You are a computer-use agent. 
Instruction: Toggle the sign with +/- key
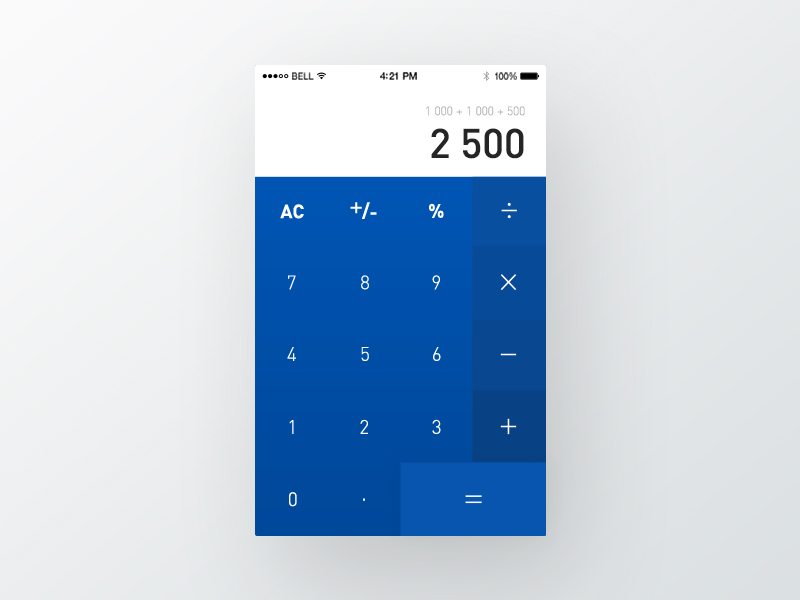point(364,211)
